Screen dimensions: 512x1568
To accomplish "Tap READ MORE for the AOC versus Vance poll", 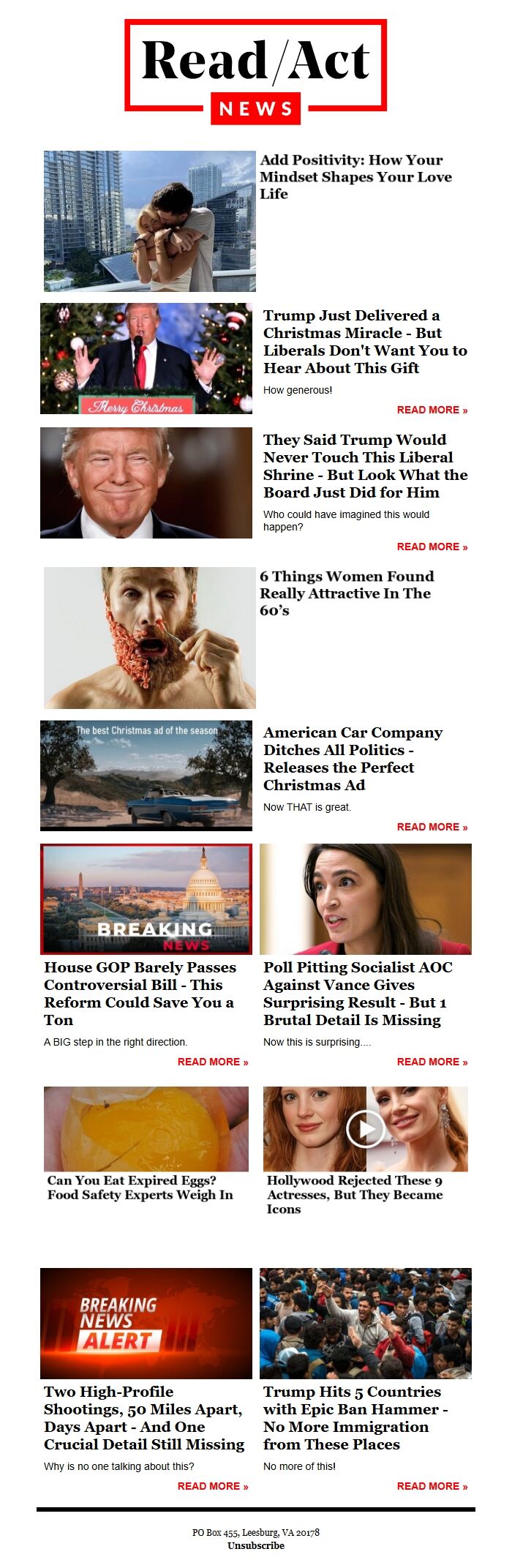I will (x=432, y=1062).
